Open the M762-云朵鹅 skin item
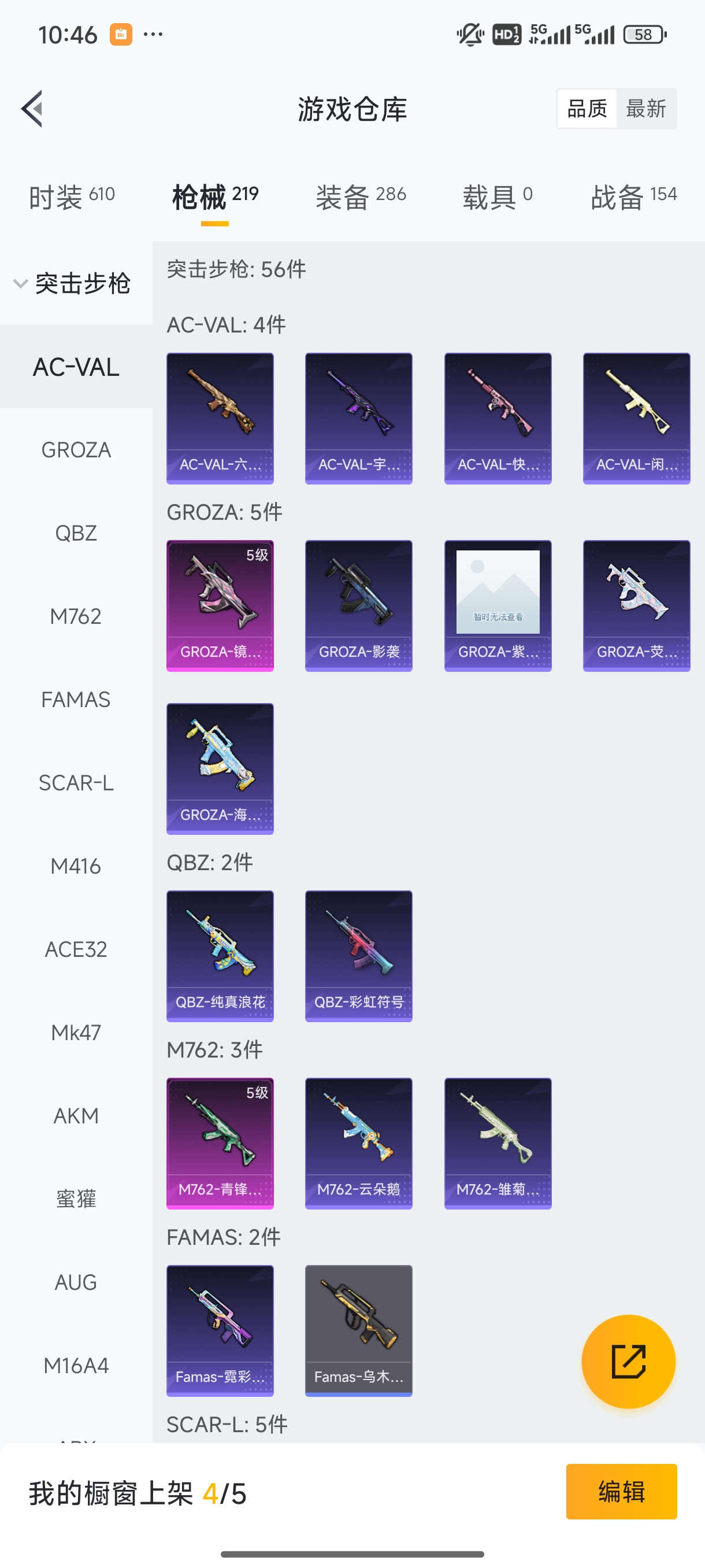Image resolution: width=705 pixels, height=1568 pixels. [x=359, y=1143]
